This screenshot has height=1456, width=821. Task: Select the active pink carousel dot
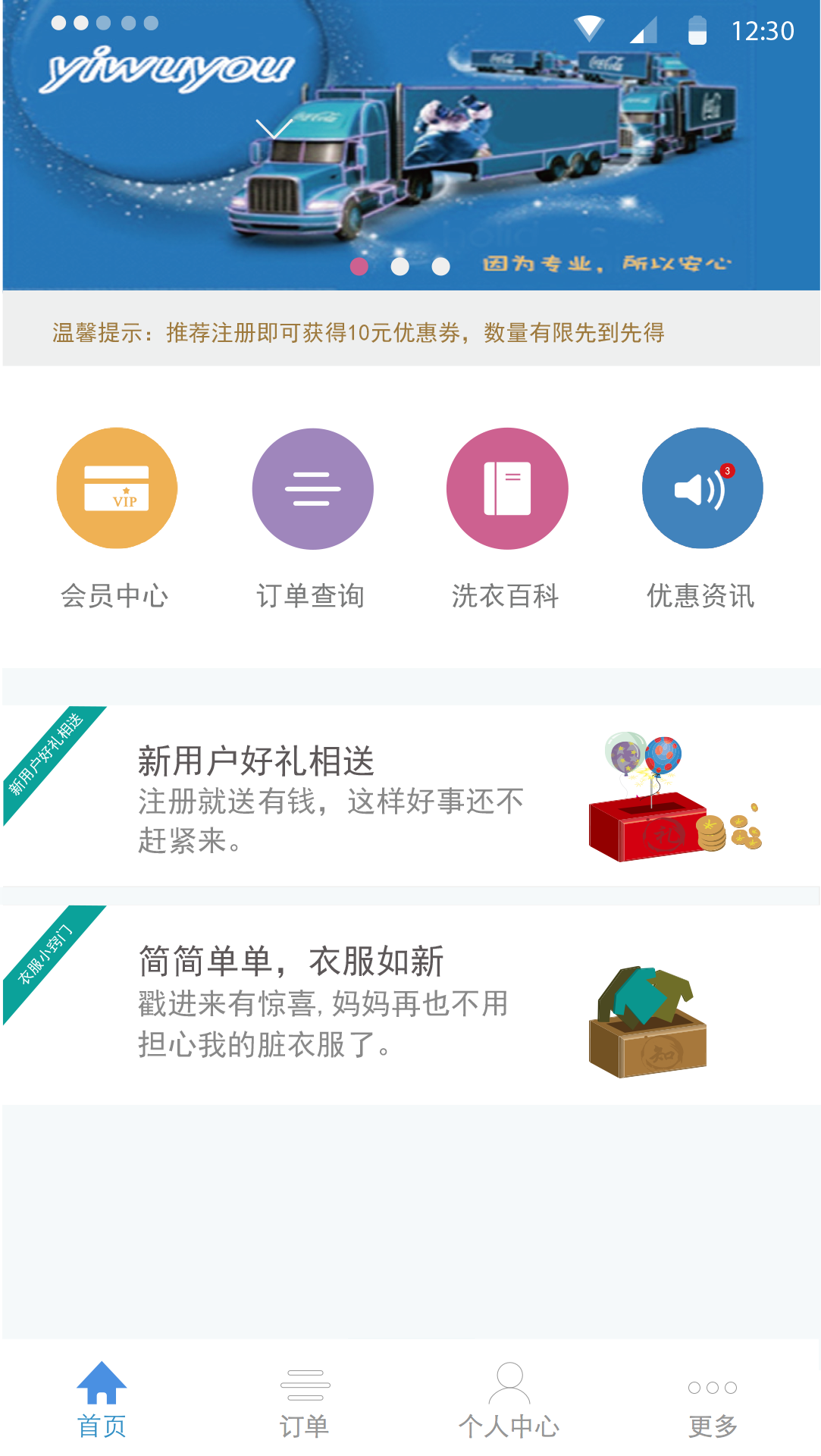[x=360, y=266]
